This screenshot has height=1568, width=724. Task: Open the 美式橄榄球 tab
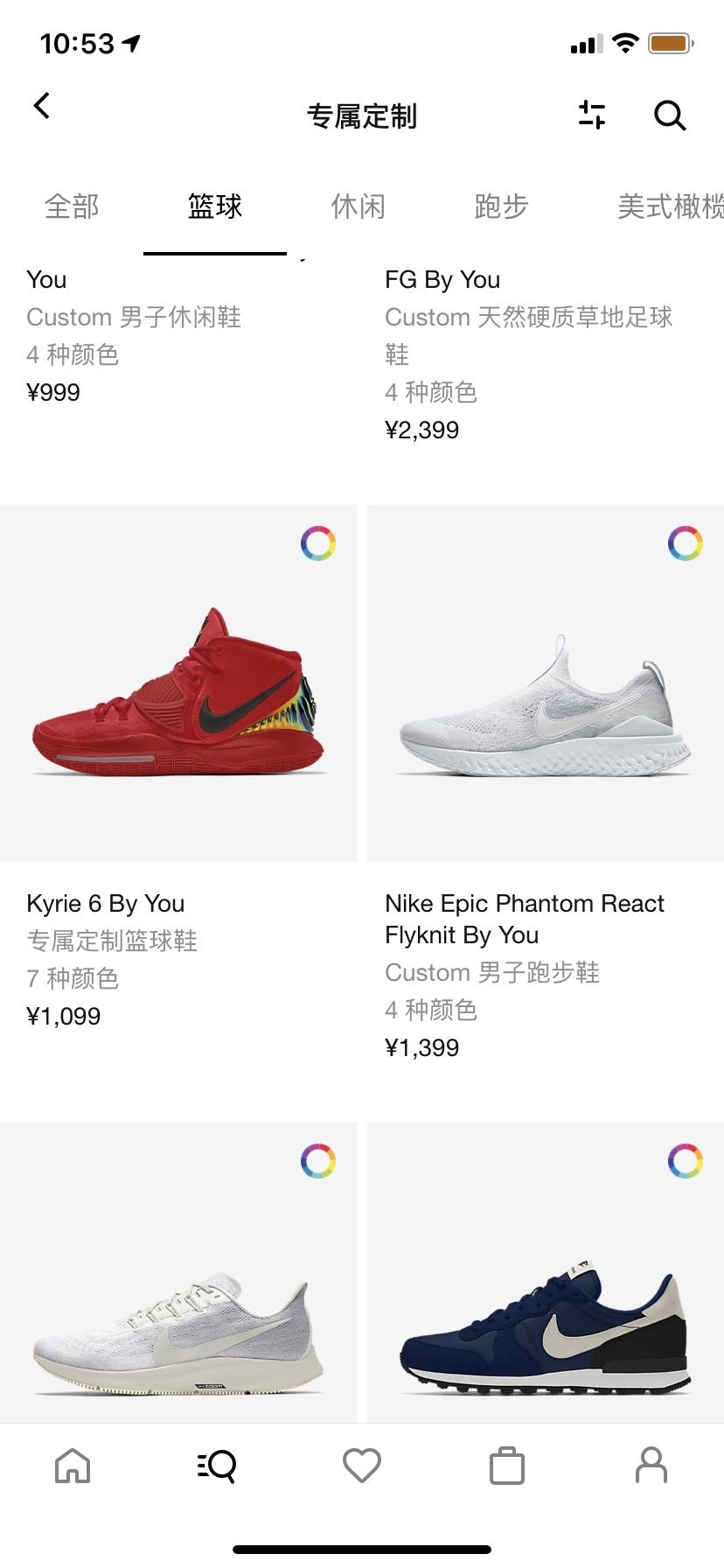pos(669,207)
